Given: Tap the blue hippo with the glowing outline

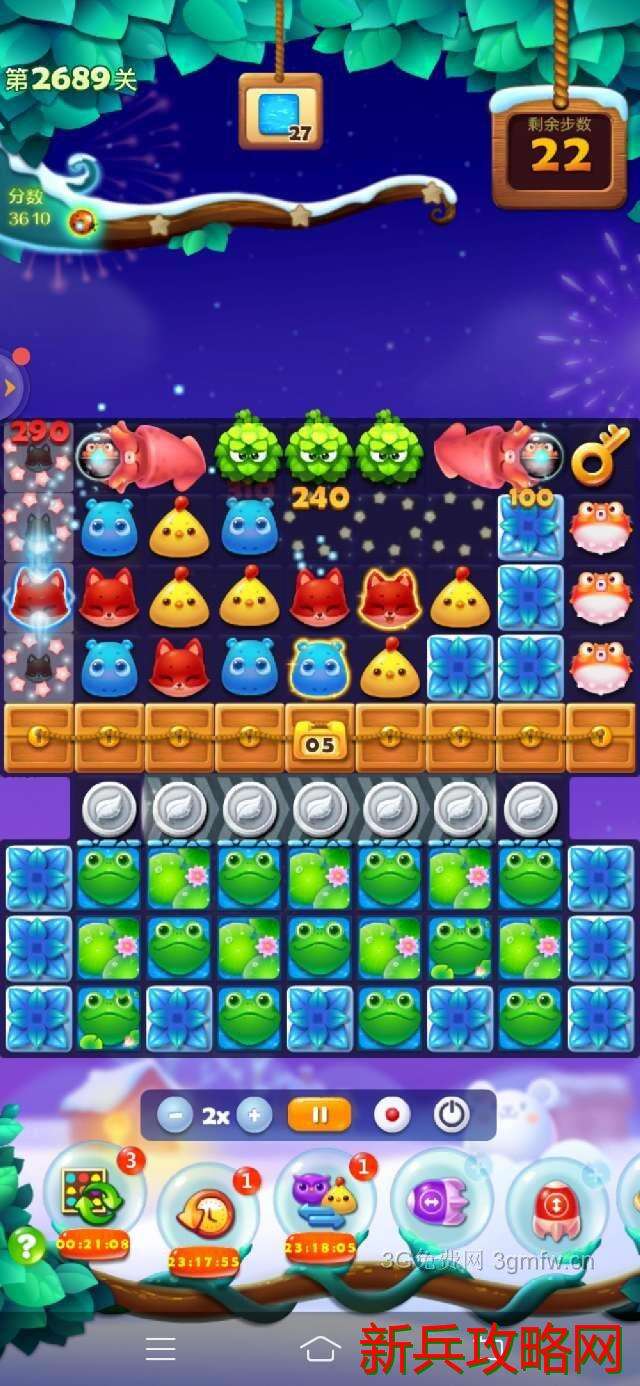Looking at the screenshot, I should click(x=319, y=666).
